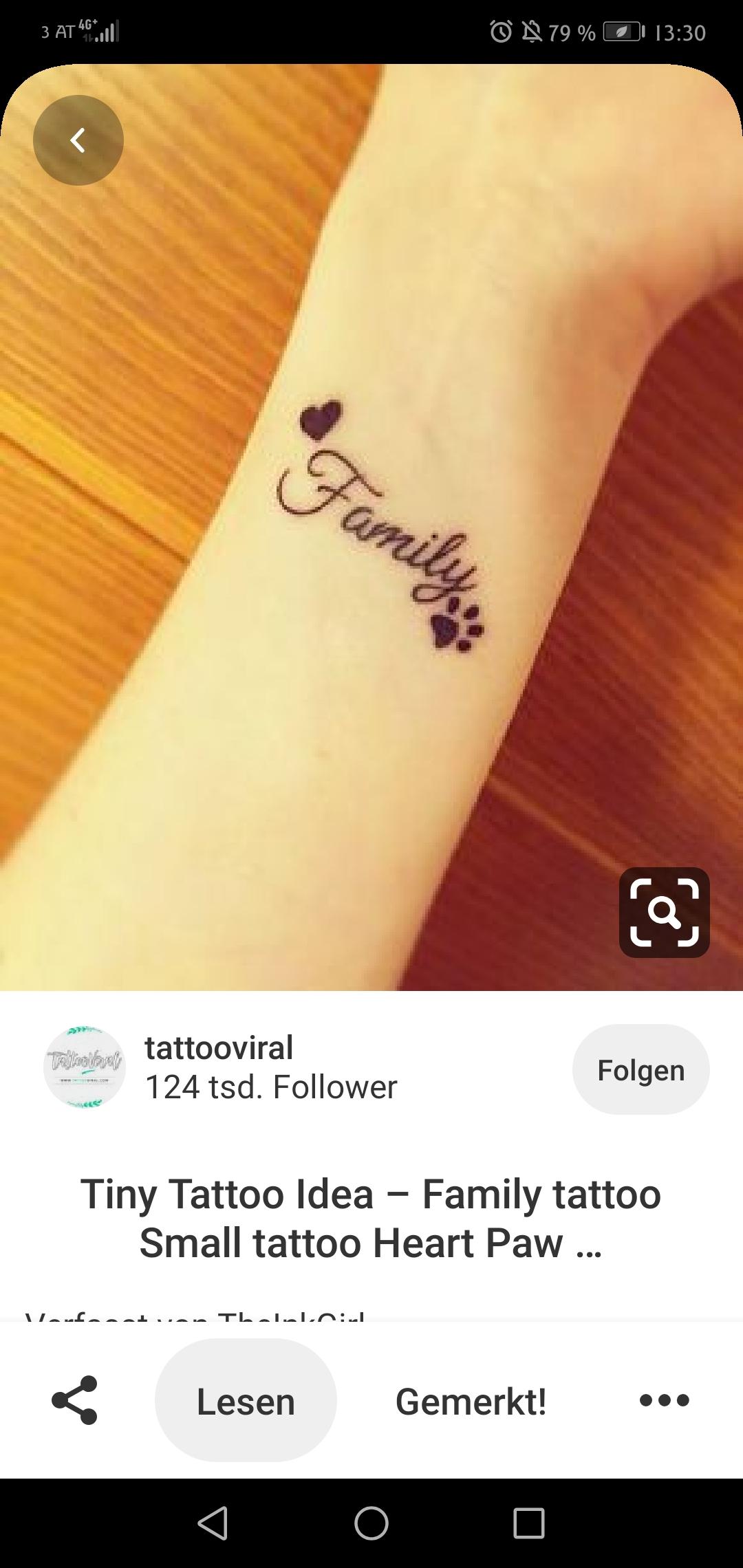Open visual search on the tattoo image
This screenshot has width=743, height=1568.
[664, 912]
